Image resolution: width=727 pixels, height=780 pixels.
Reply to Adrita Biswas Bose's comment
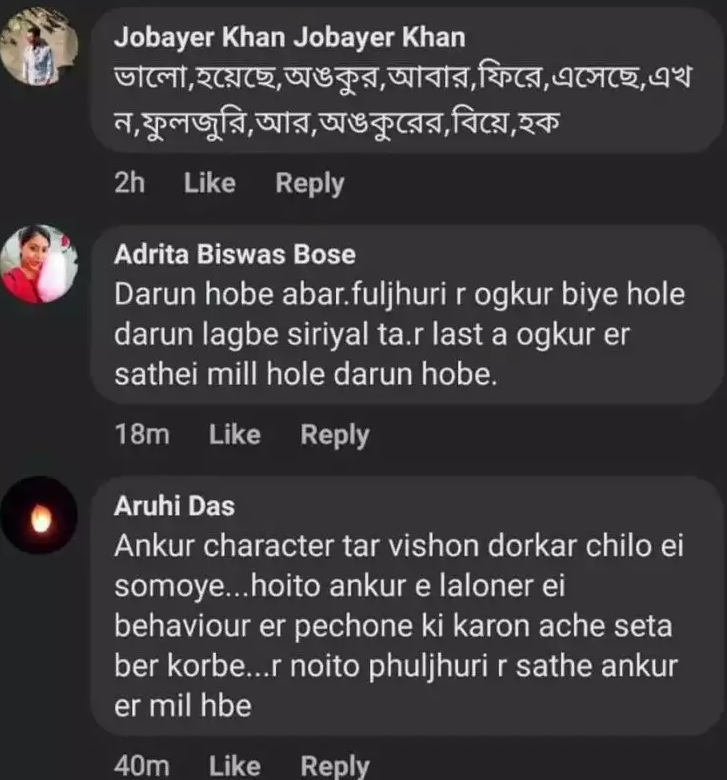[335, 434]
